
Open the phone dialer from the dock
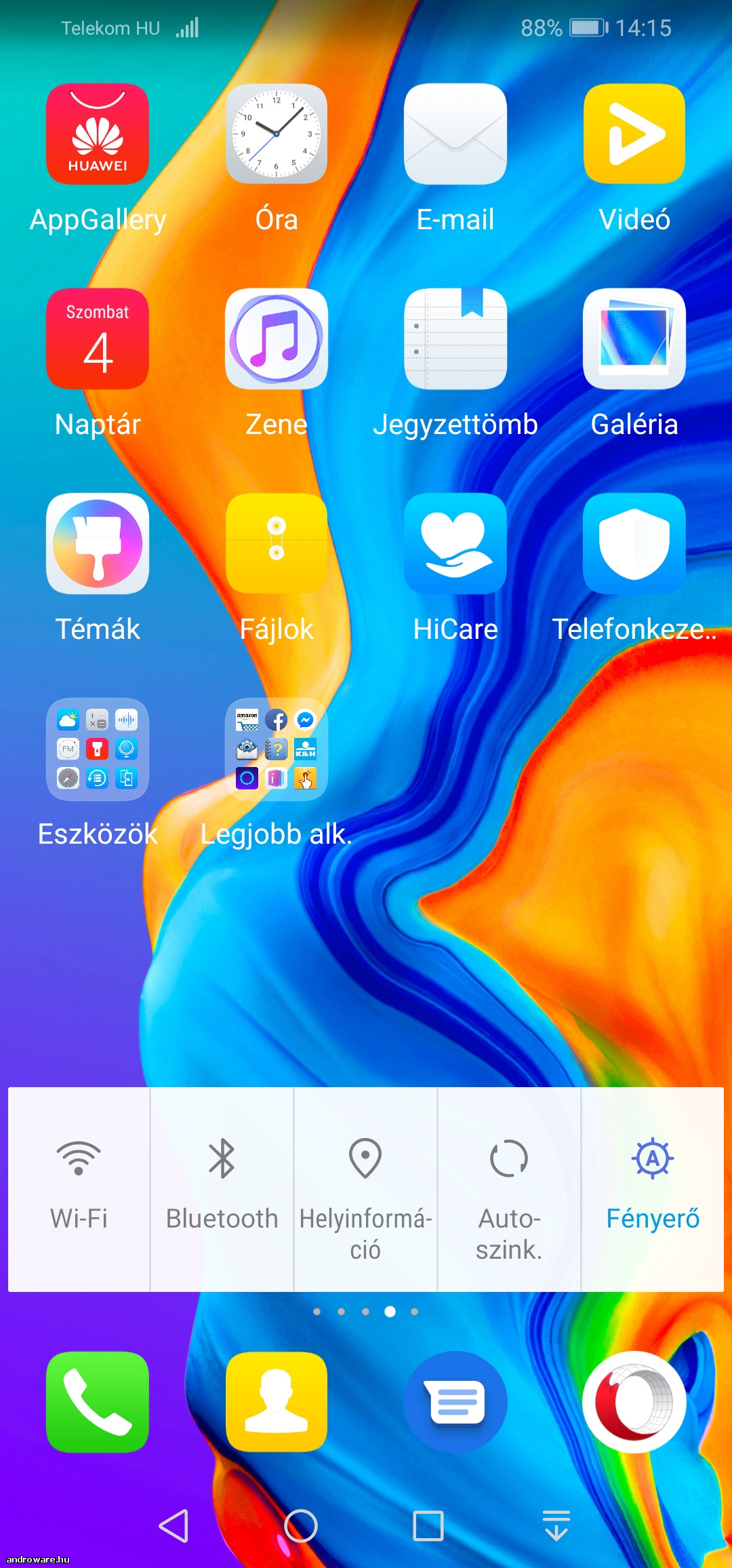(98, 1402)
